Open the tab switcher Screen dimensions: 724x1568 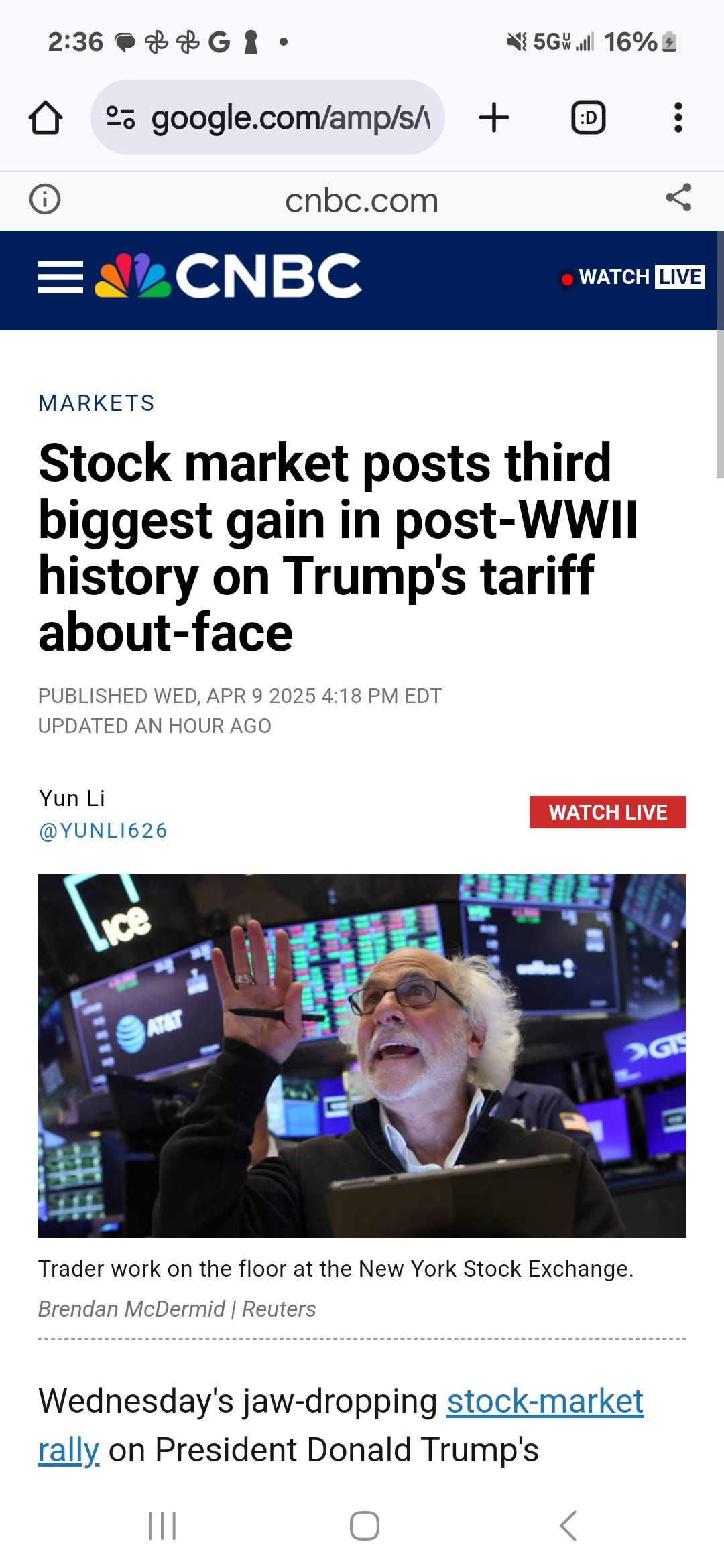point(588,118)
